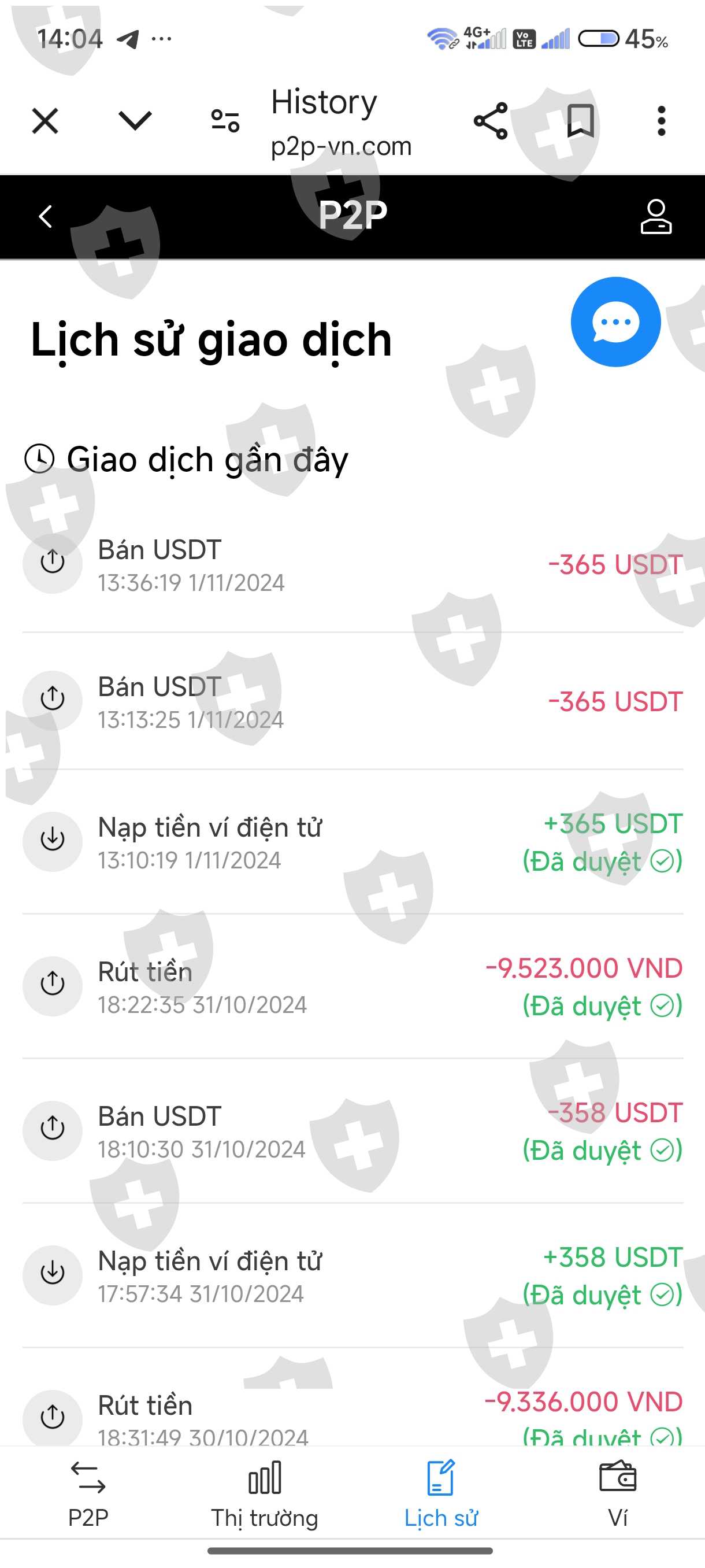The width and height of the screenshot is (705, 1568).
Task: Open Rút tiền -9.336.000 VND entry
Action: pyautogui.click(x=353, y=1415)
